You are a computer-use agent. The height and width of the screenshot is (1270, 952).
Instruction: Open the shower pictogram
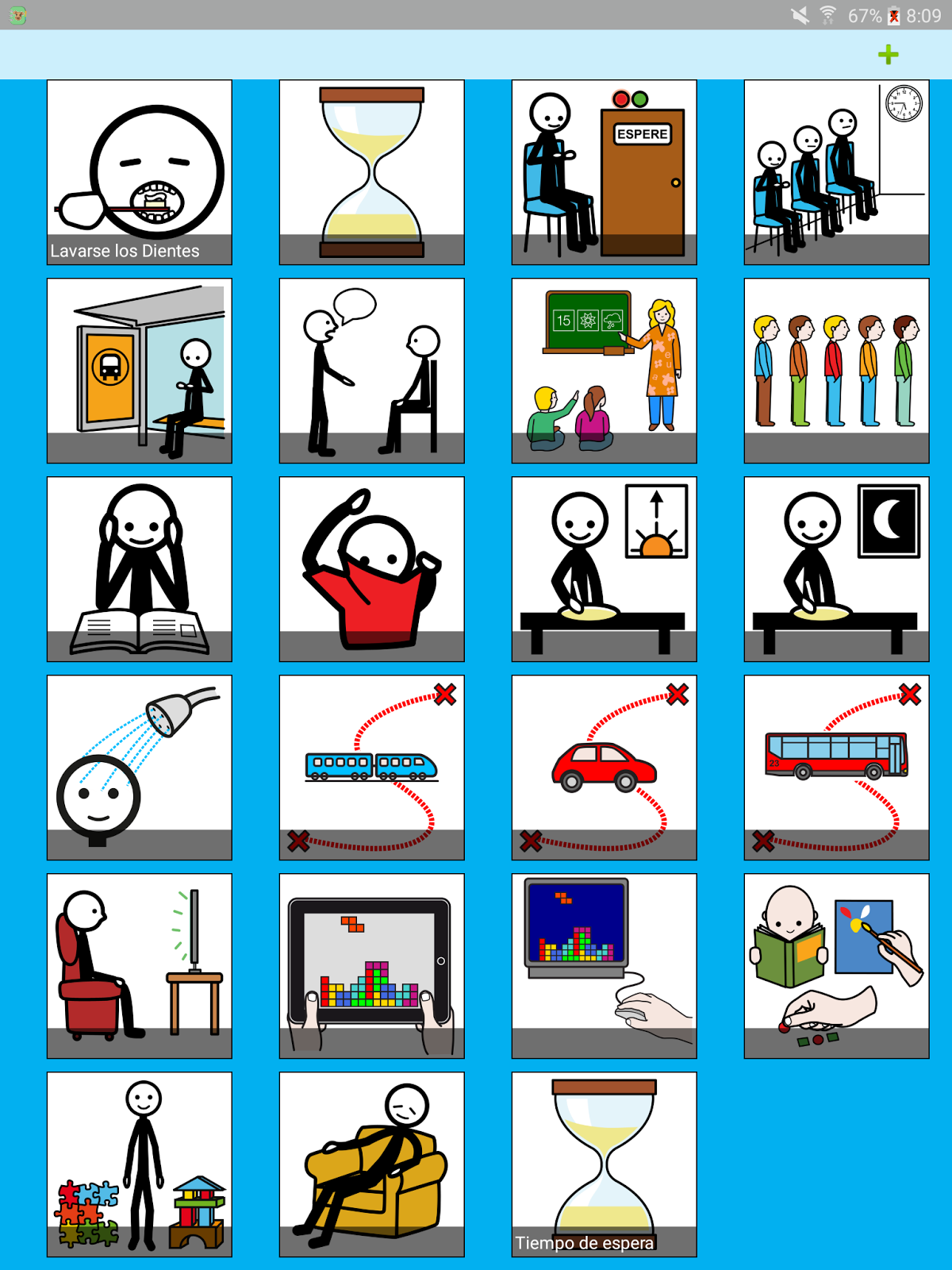(140, 768)
